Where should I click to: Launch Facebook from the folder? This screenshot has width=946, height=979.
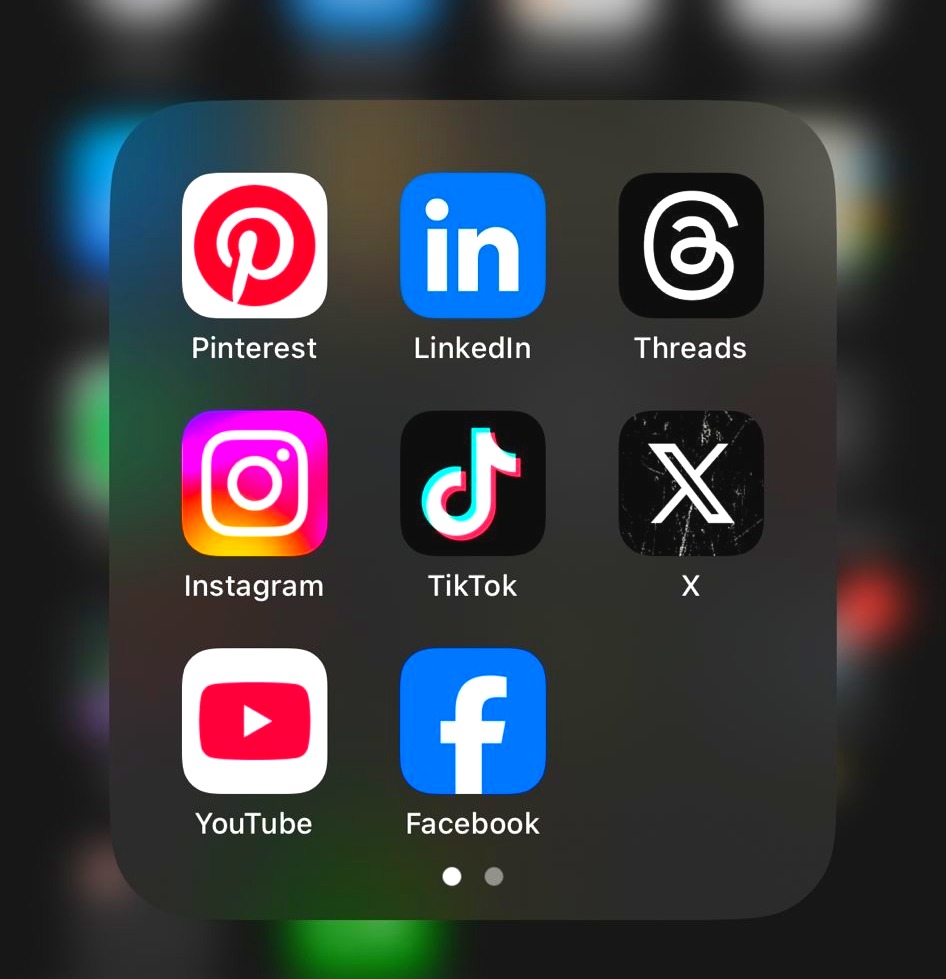pos(472,721)
